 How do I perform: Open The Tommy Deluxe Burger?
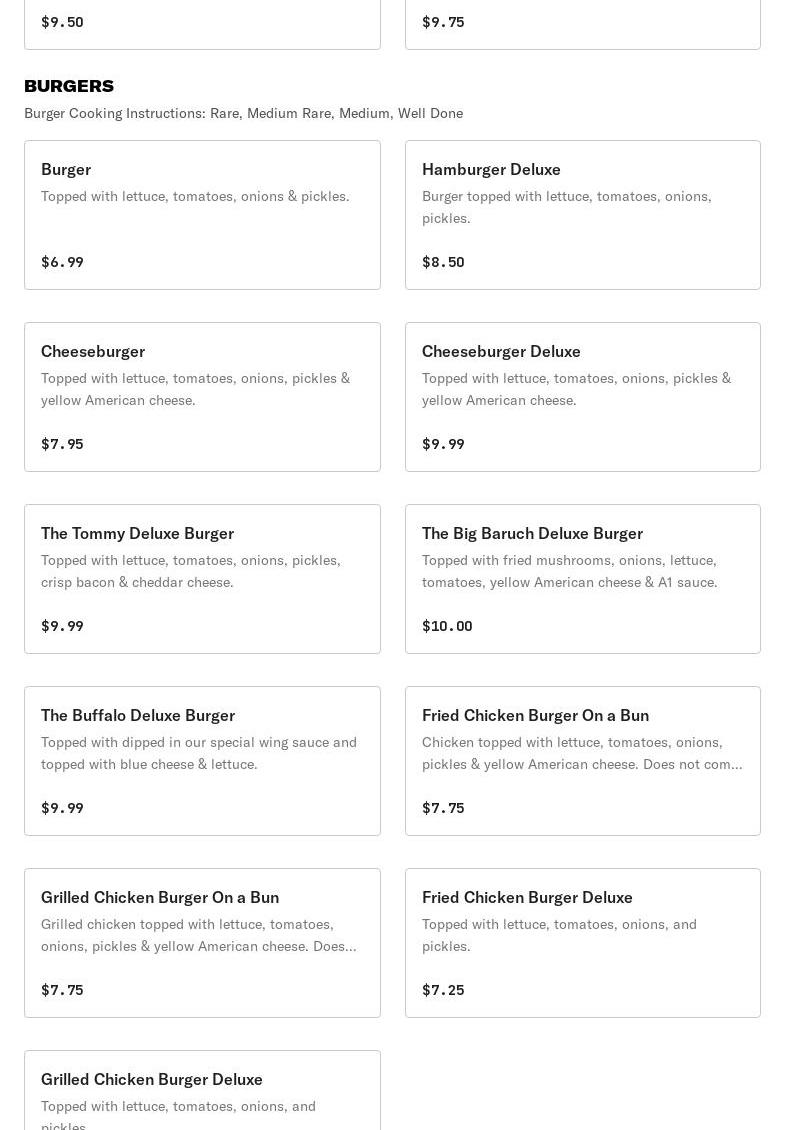pyautogui.click(x=202, y=579)
